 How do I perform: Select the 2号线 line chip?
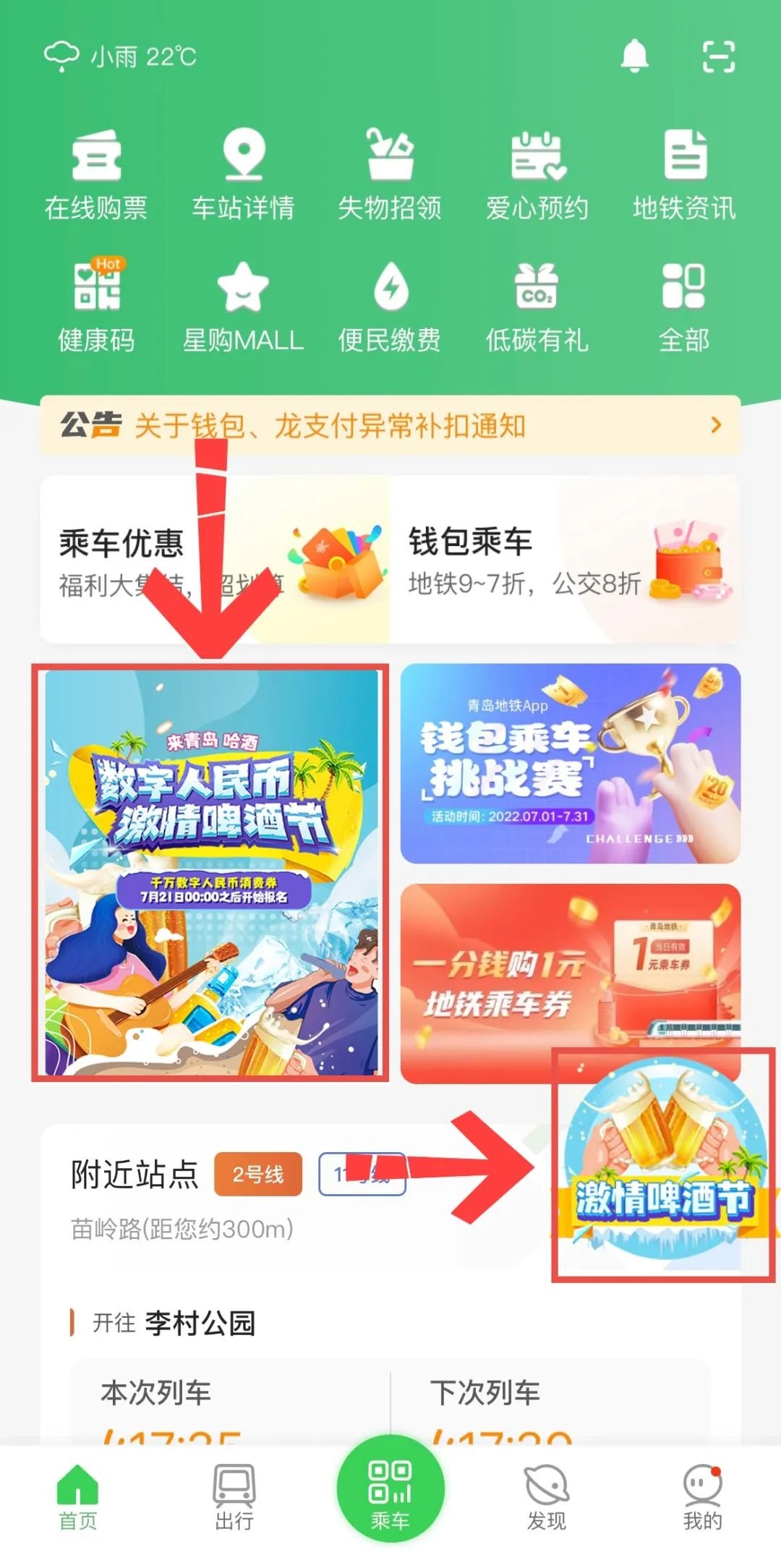[x=257, y=1173]
